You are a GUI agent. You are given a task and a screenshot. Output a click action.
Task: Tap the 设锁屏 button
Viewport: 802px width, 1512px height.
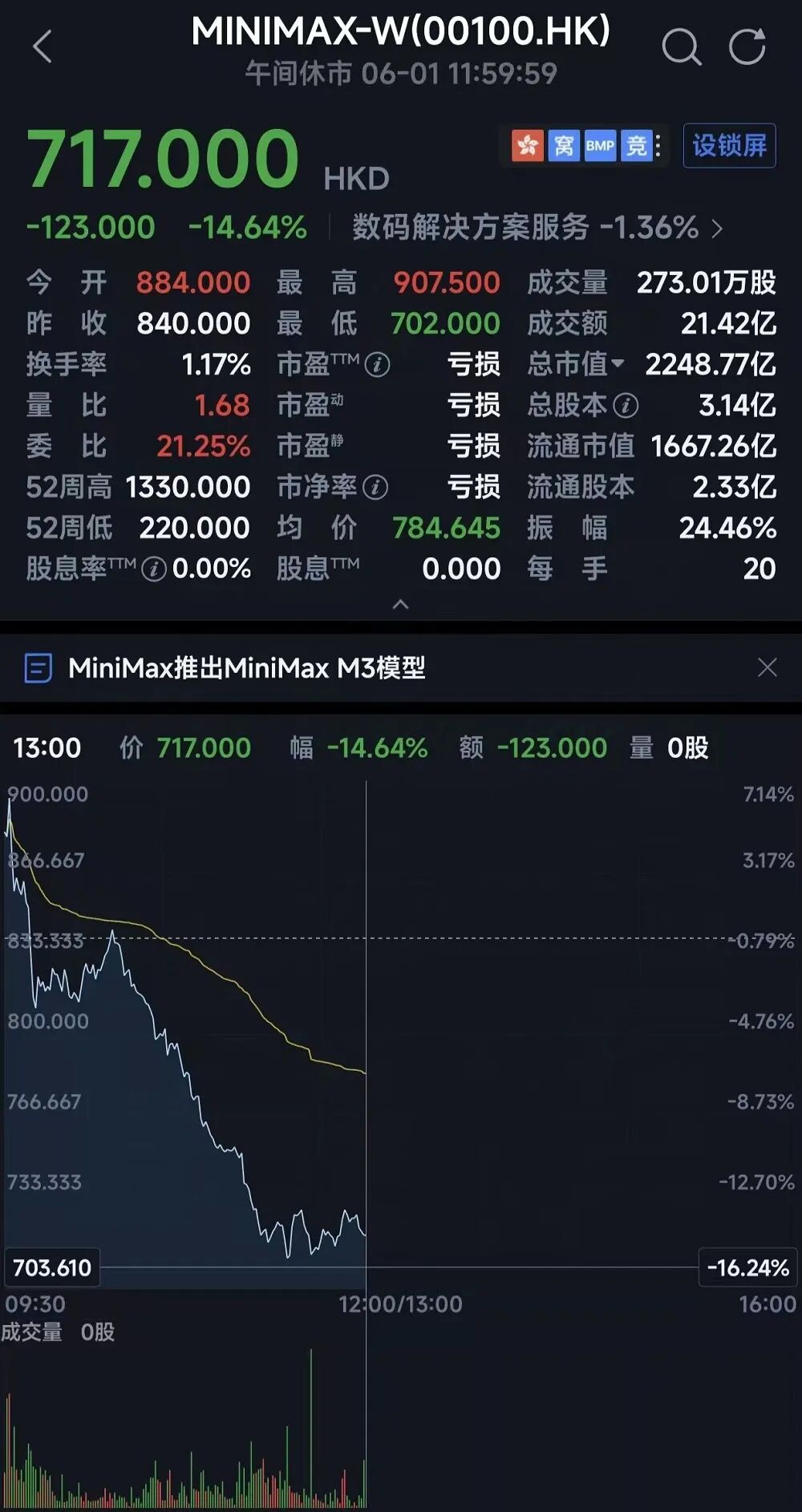[x=729, y=145]
